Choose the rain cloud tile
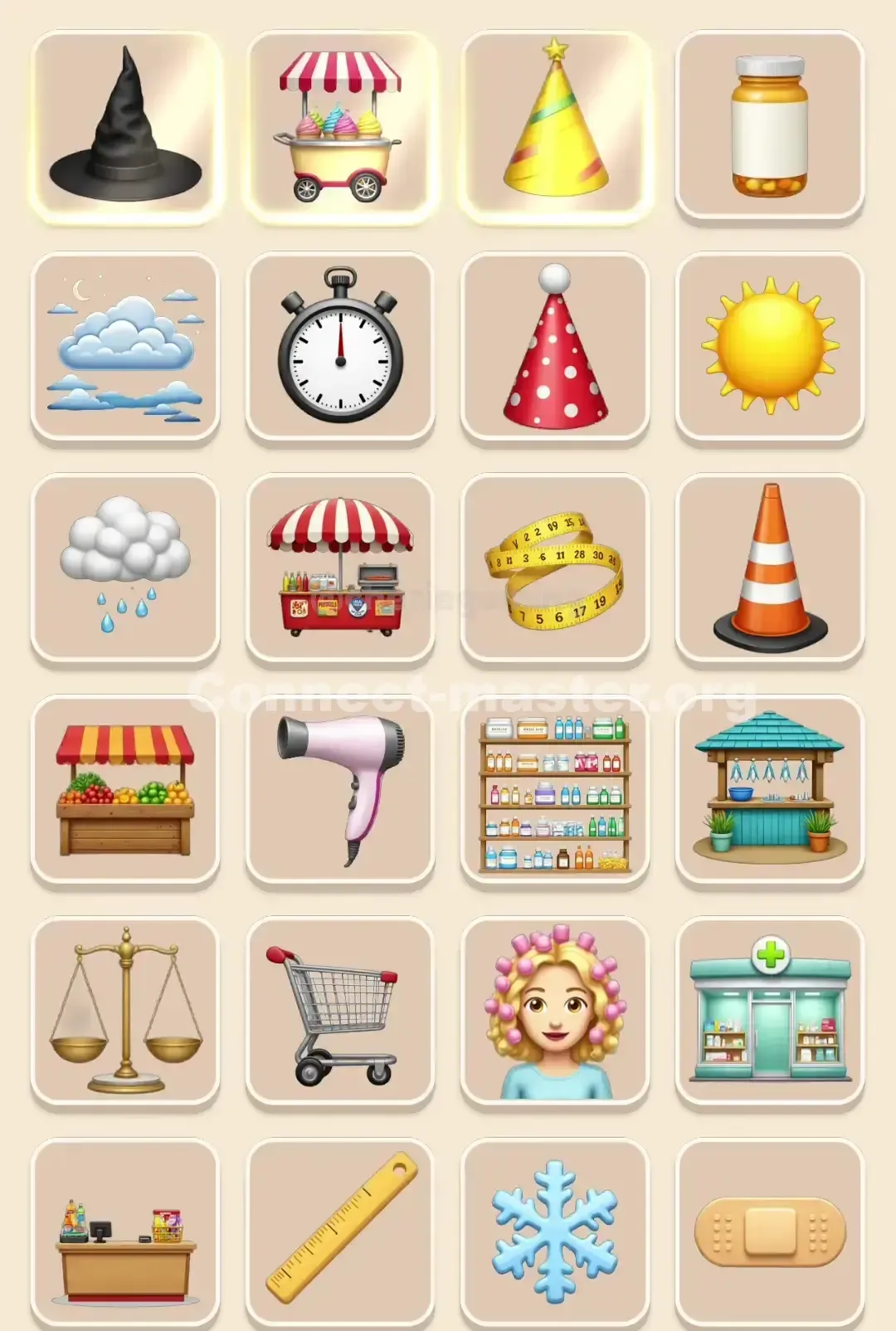Viewport: 896px width, 1331px height. (124, 568)
